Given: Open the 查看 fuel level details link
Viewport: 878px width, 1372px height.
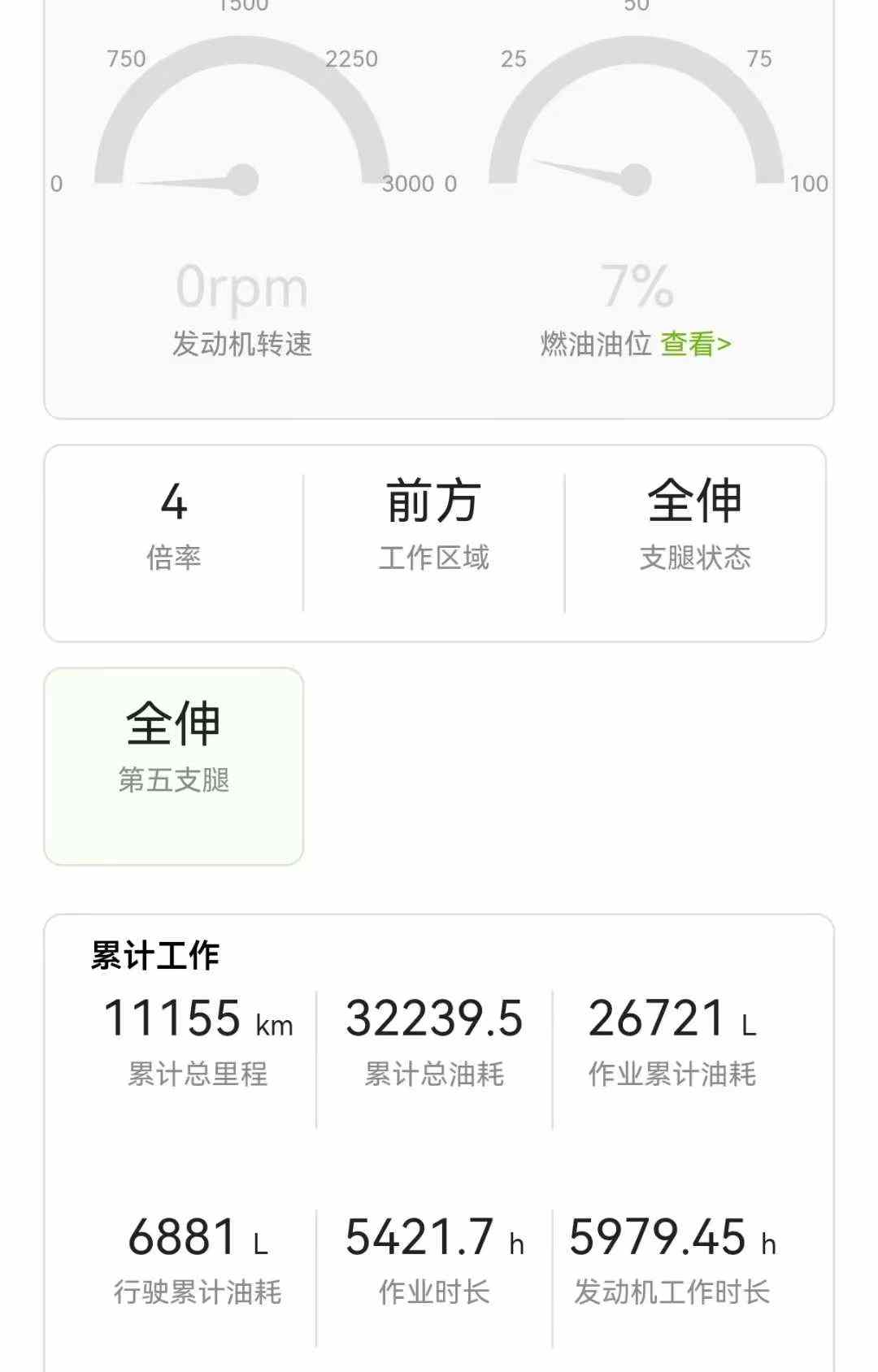Looking at the screenshot, I should [x=698, y=345].
